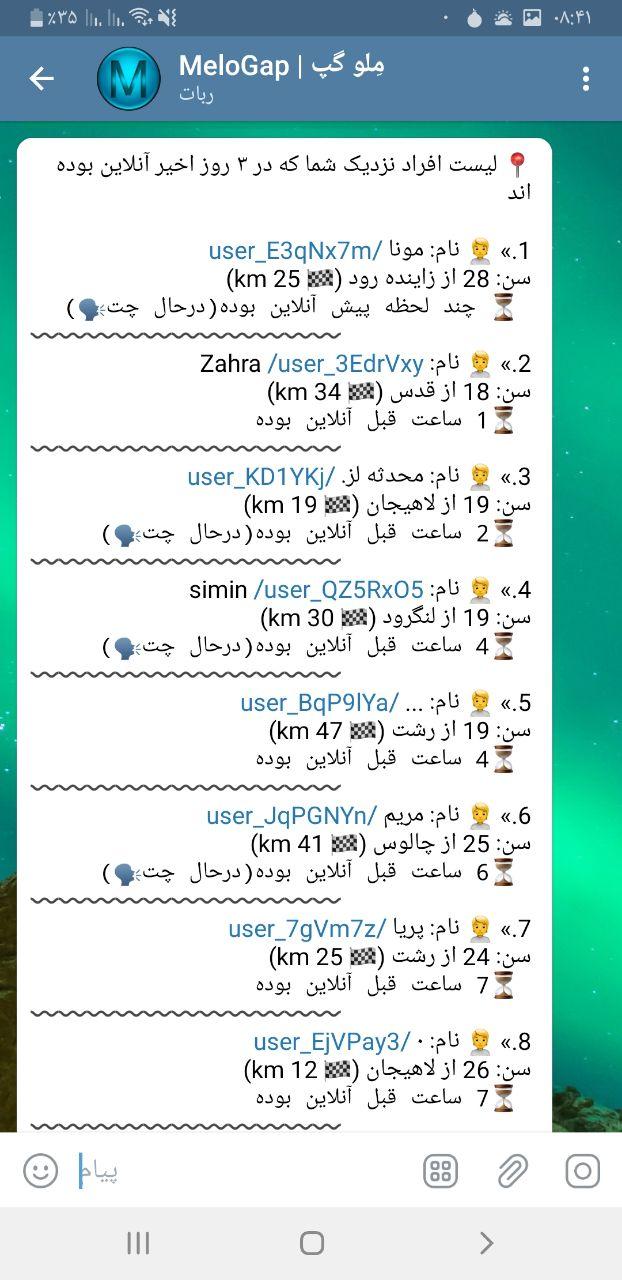Open link /user_BqP9lYa
This screenshot has width=622, height=1280.
point(319,703)
